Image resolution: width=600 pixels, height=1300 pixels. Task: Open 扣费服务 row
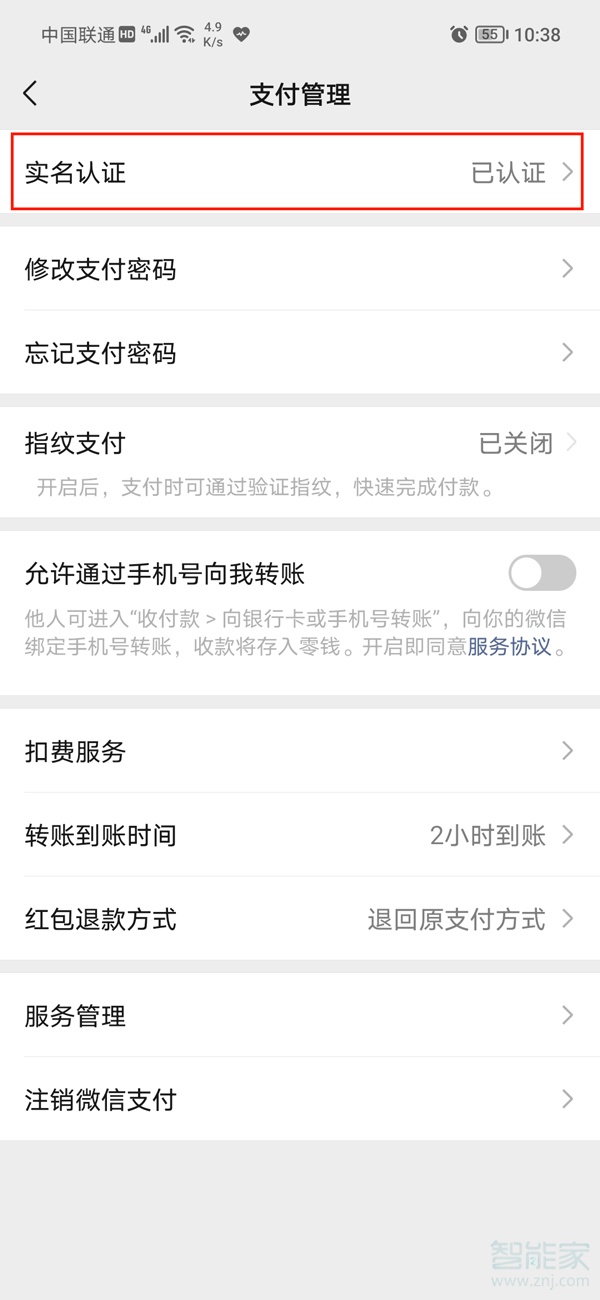coord(300,751)
